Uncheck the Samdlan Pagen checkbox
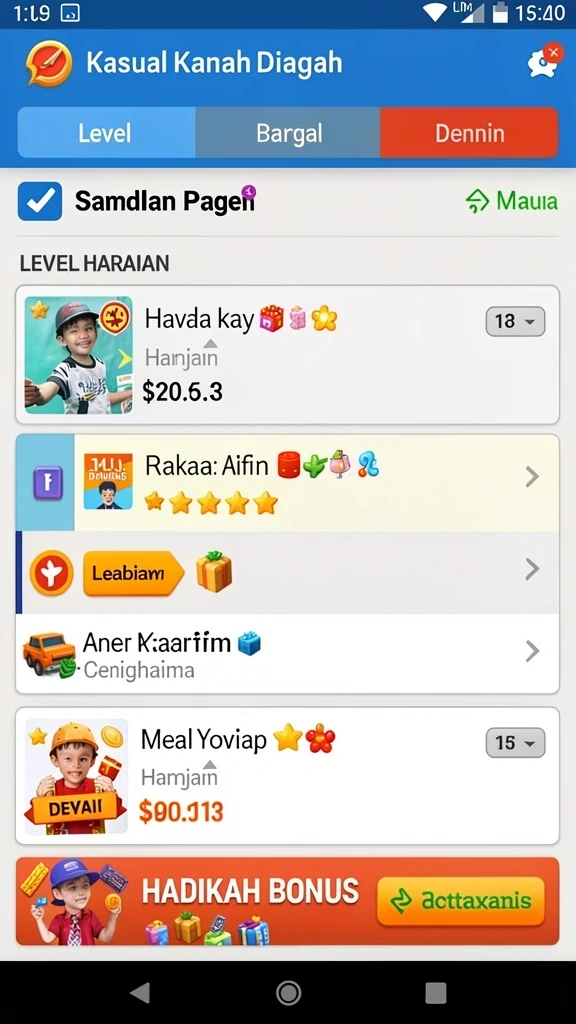This screenshot has width=576, height=1024. click(40, 201)
